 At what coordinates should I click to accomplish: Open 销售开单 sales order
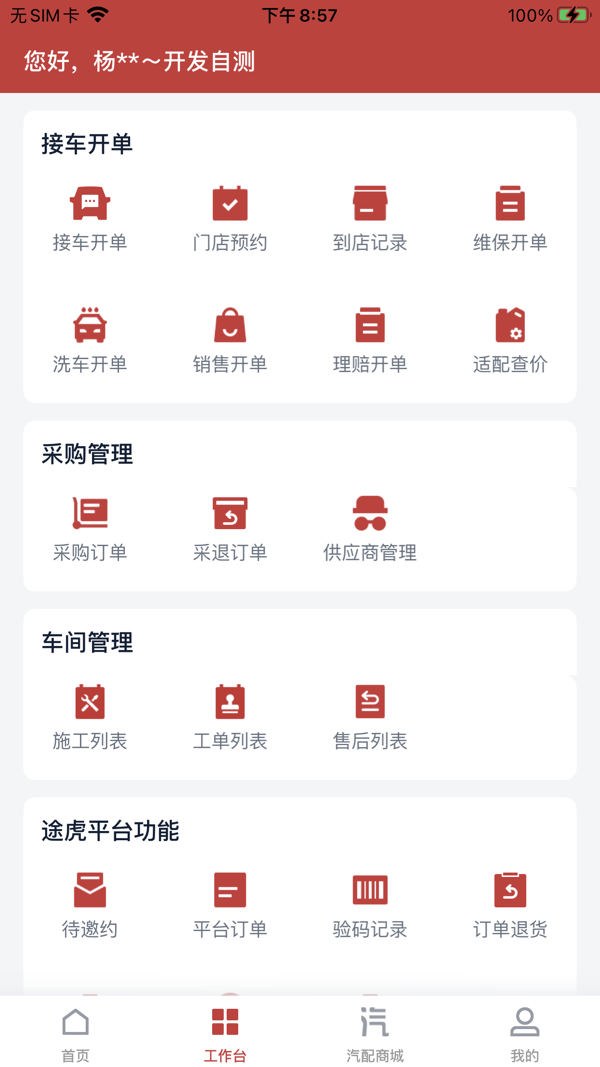click(x=230, y=339)
